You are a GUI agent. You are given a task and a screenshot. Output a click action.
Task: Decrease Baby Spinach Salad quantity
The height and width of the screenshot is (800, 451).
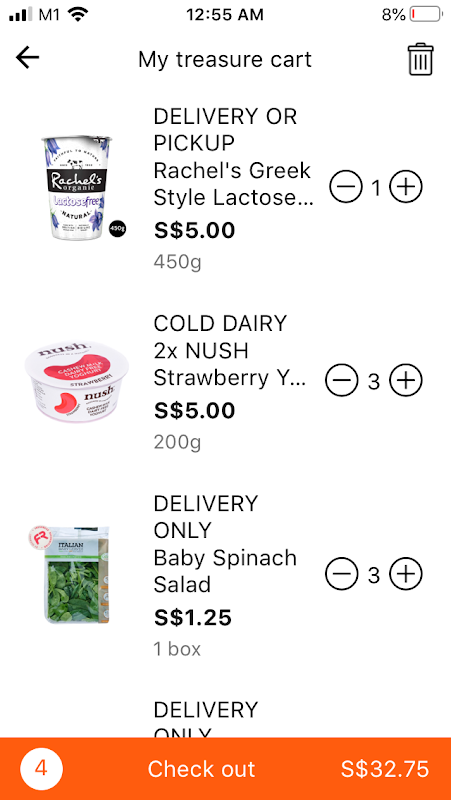pyautogui.click(x=342, y=574)
